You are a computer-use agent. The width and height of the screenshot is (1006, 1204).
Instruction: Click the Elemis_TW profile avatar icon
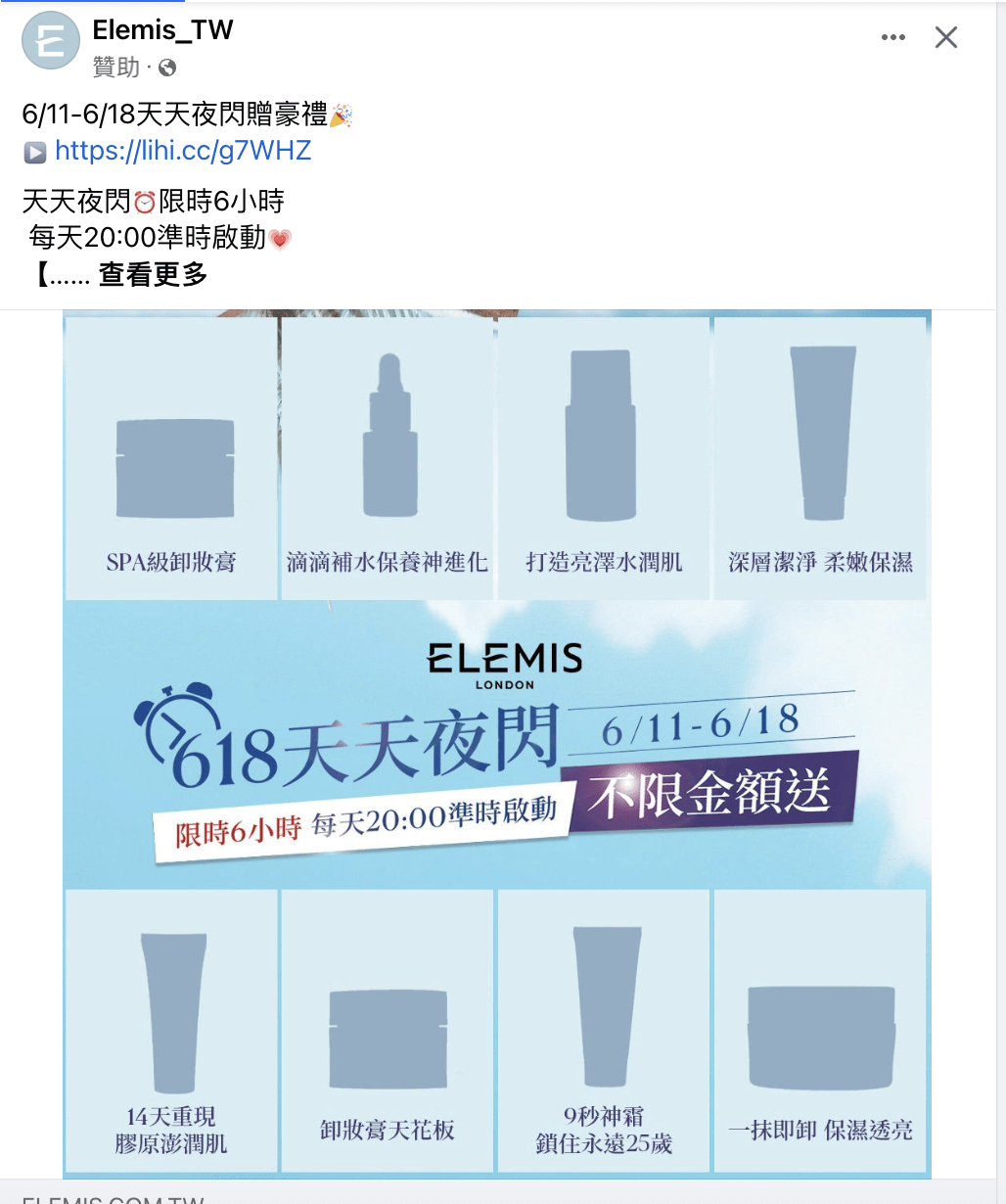pyautogui.click(x=50, y=40)
